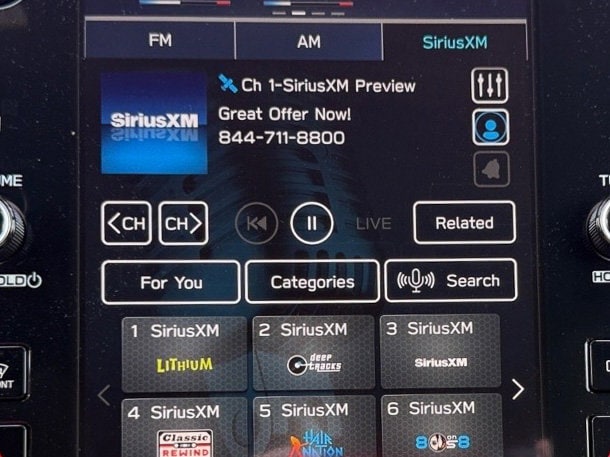610x457 pixels.
Task: Skip back to previous track
Action: pos(256,223)
